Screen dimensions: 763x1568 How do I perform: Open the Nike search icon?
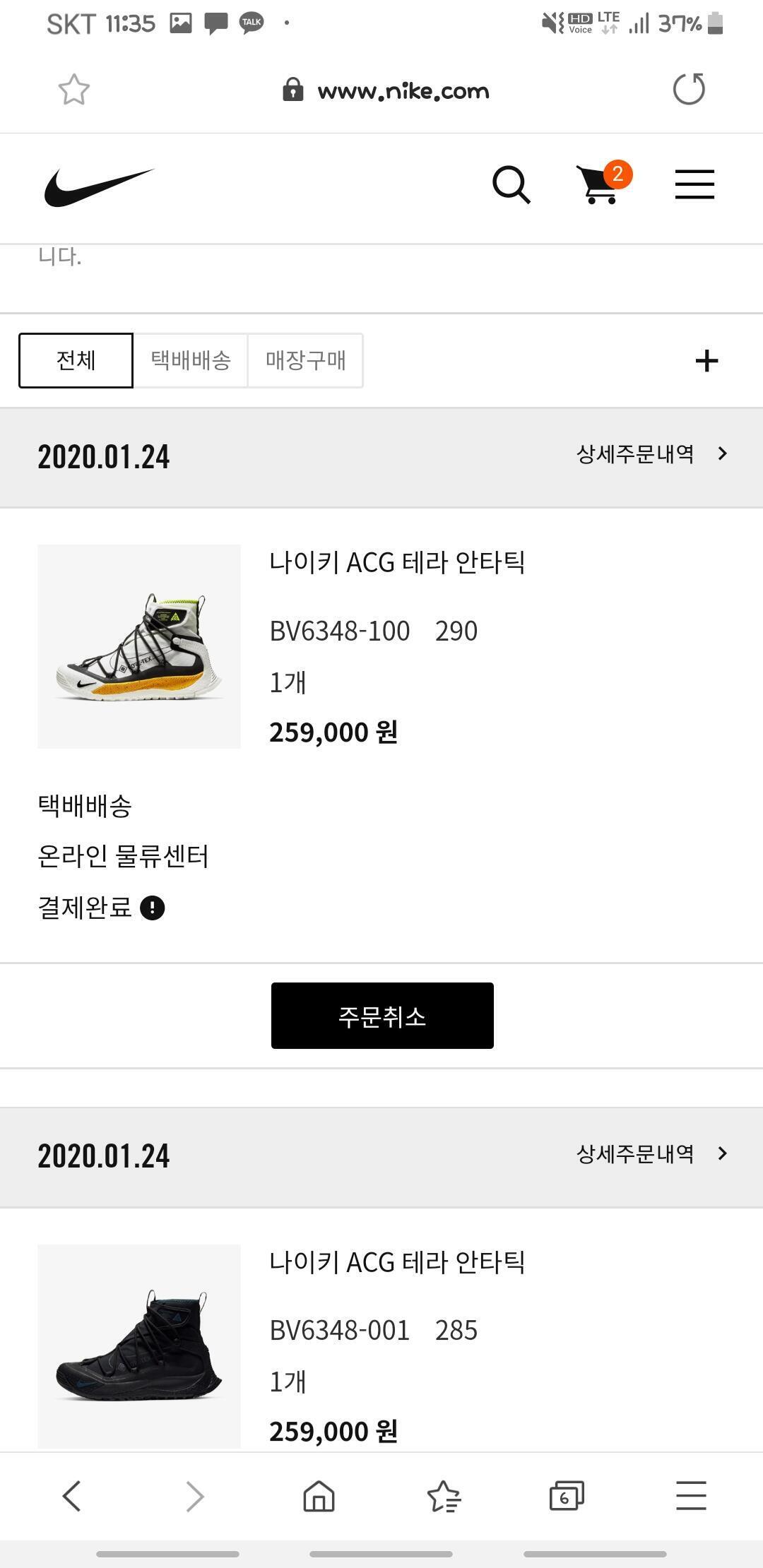coord(511,185)
